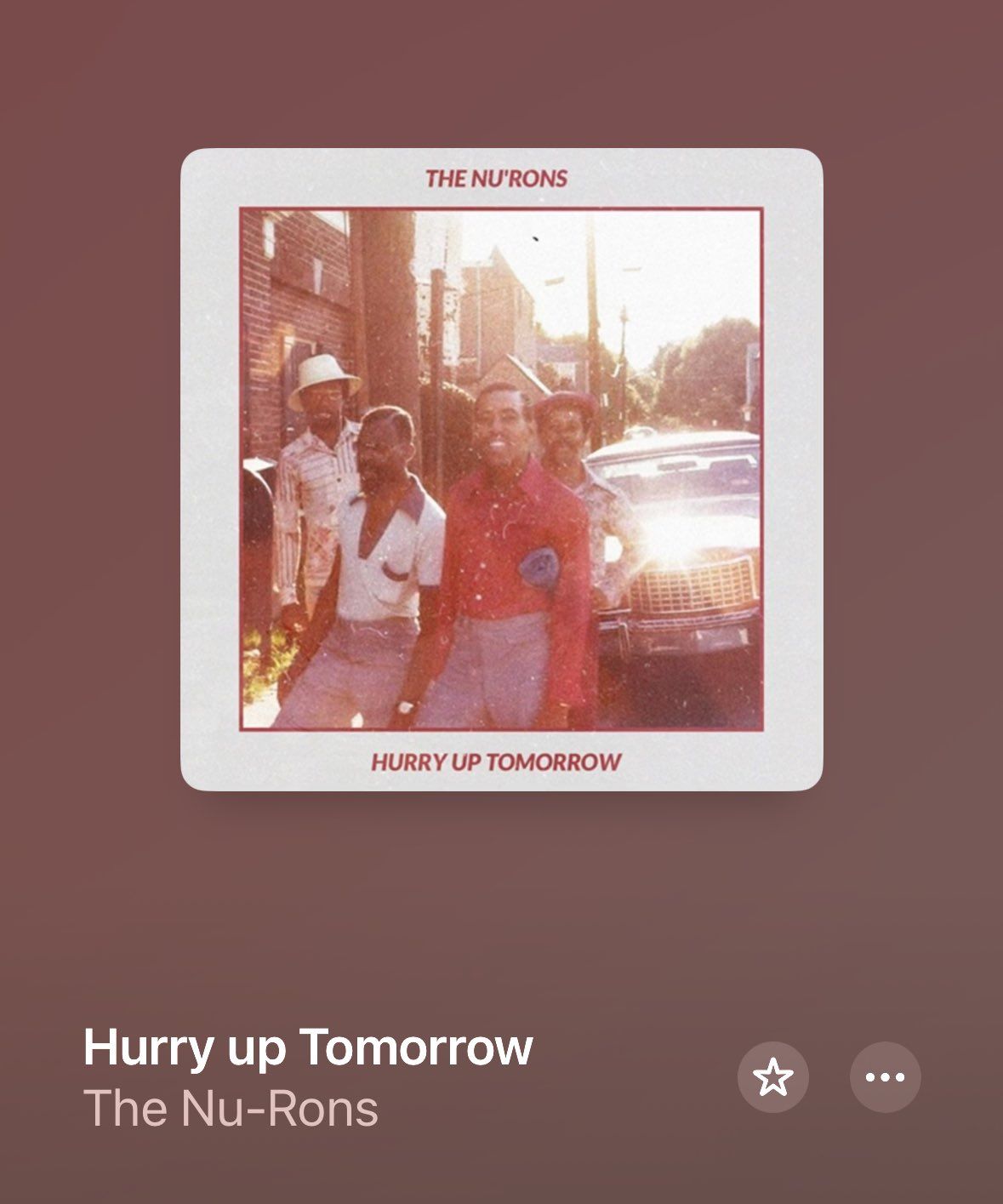Favorite the song Hurry up Tomorrow
Image resolution: width=1003 pixels, height=1204 pixels.
point(772,1077)
